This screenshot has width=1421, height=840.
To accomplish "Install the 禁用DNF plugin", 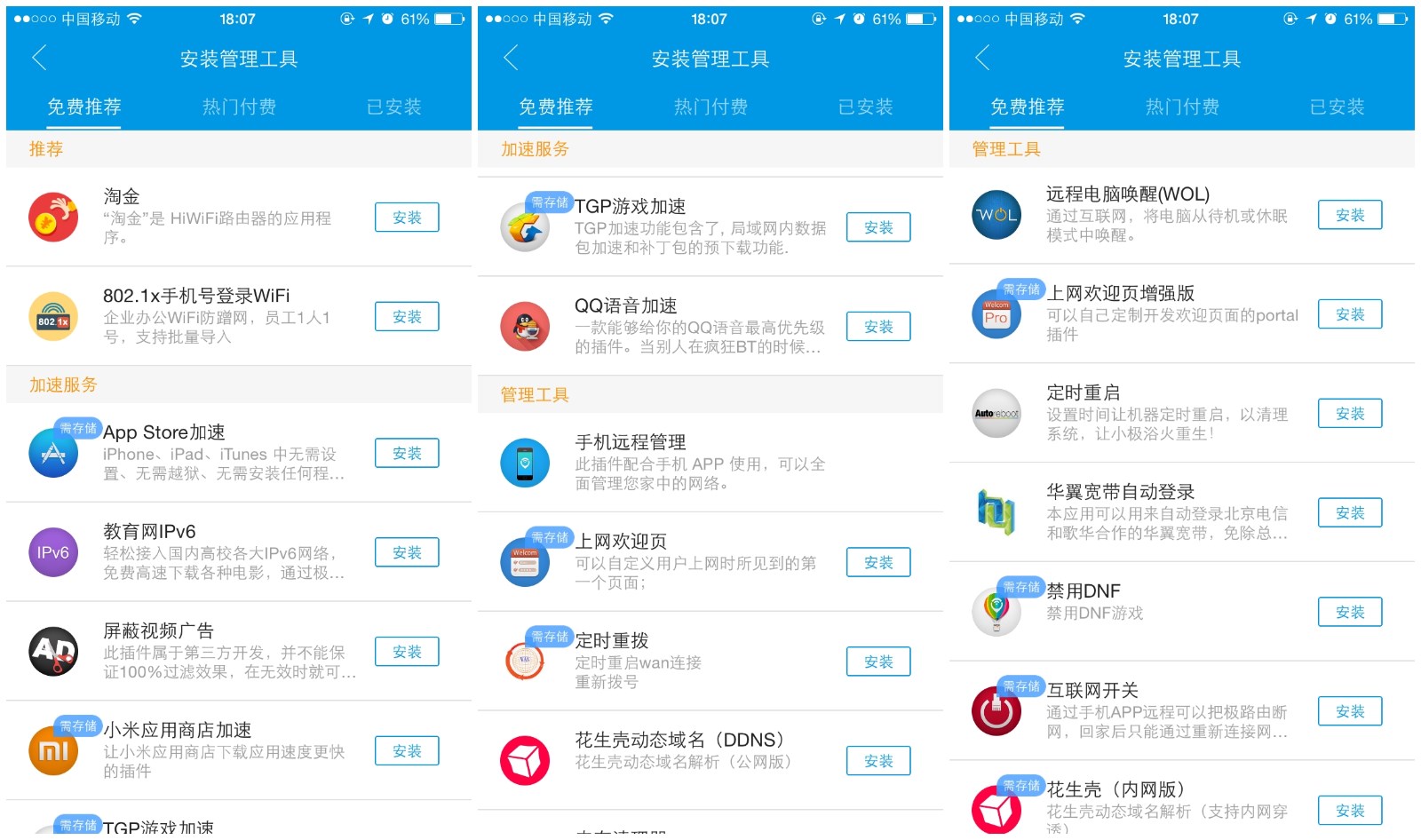I will [x=1350, y=614].
